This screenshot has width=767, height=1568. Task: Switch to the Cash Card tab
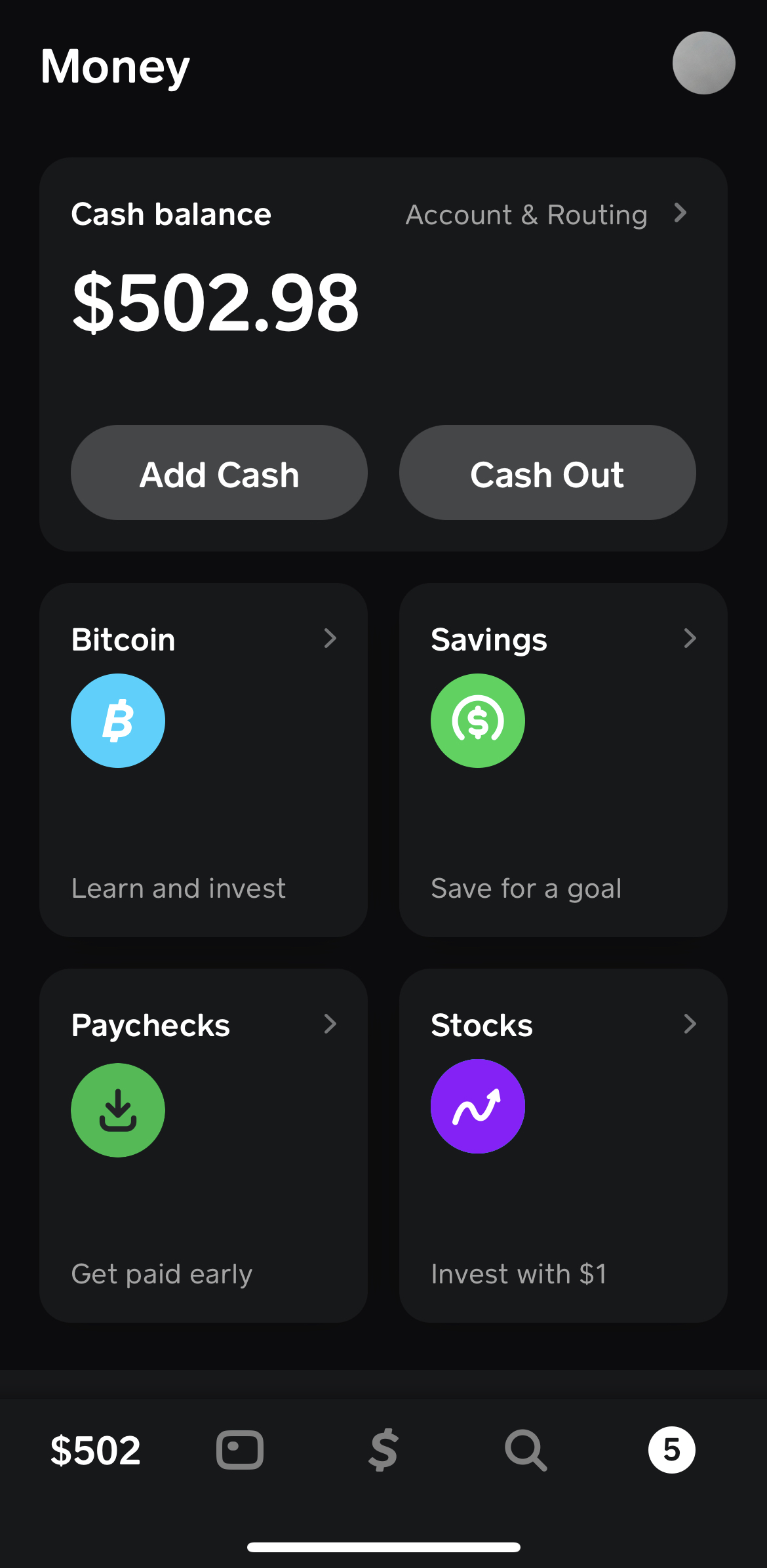240,1450
